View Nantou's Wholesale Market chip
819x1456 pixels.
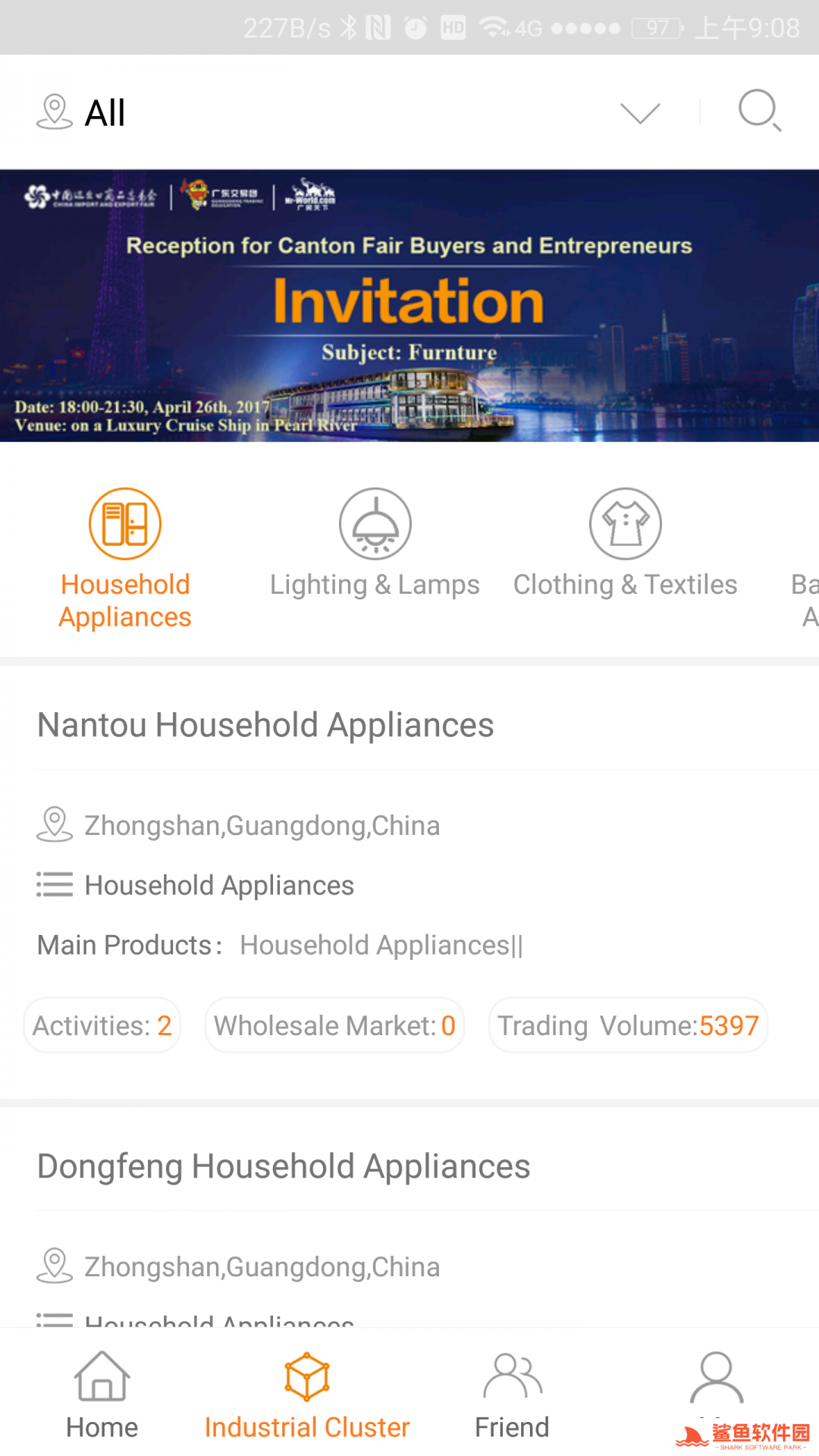coord(334,1025)
